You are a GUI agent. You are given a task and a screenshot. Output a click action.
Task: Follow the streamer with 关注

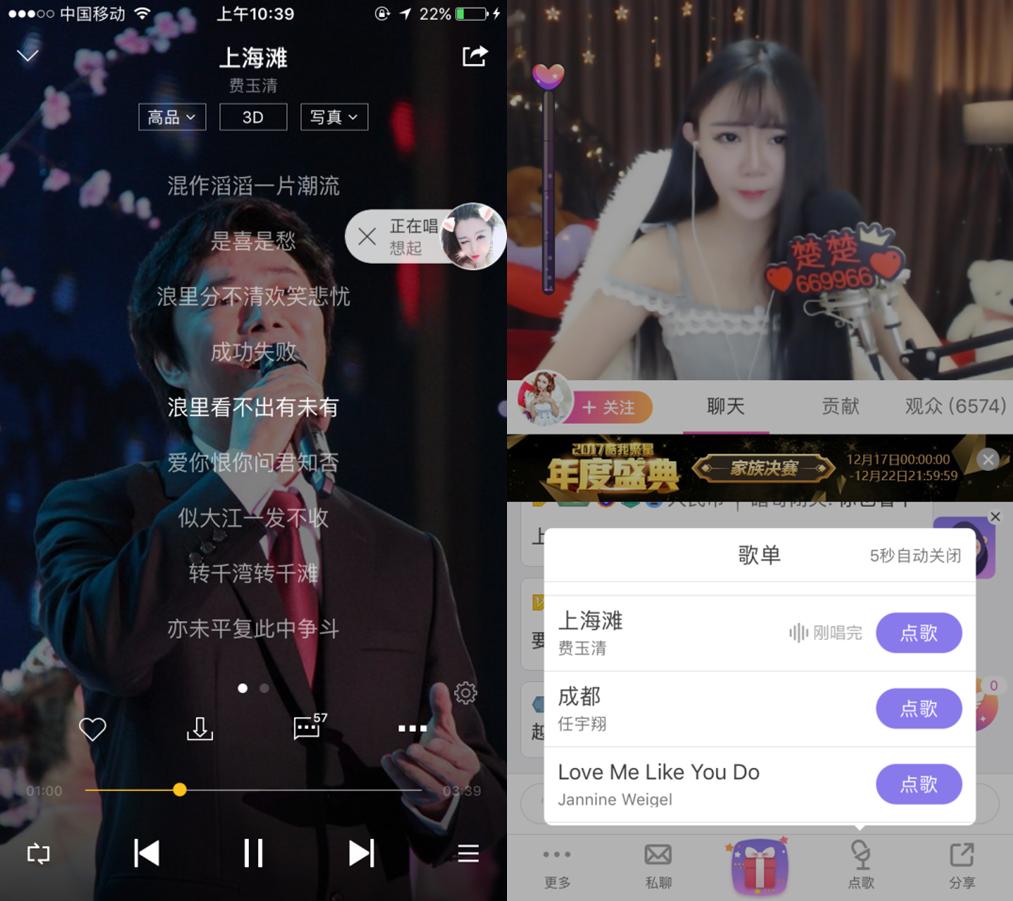point(609,407)
